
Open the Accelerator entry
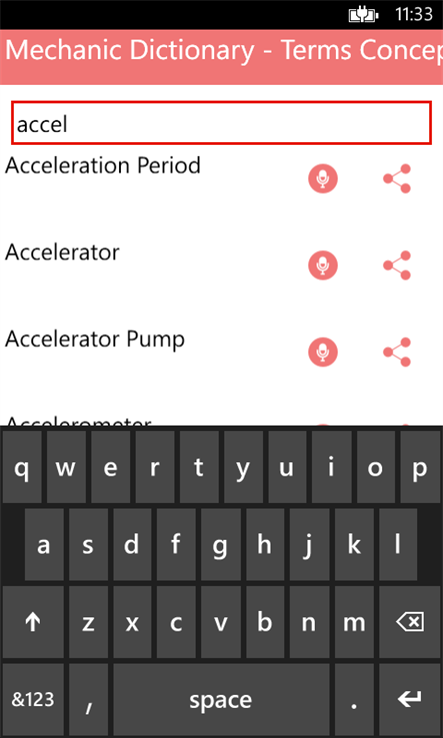(62, 253)
